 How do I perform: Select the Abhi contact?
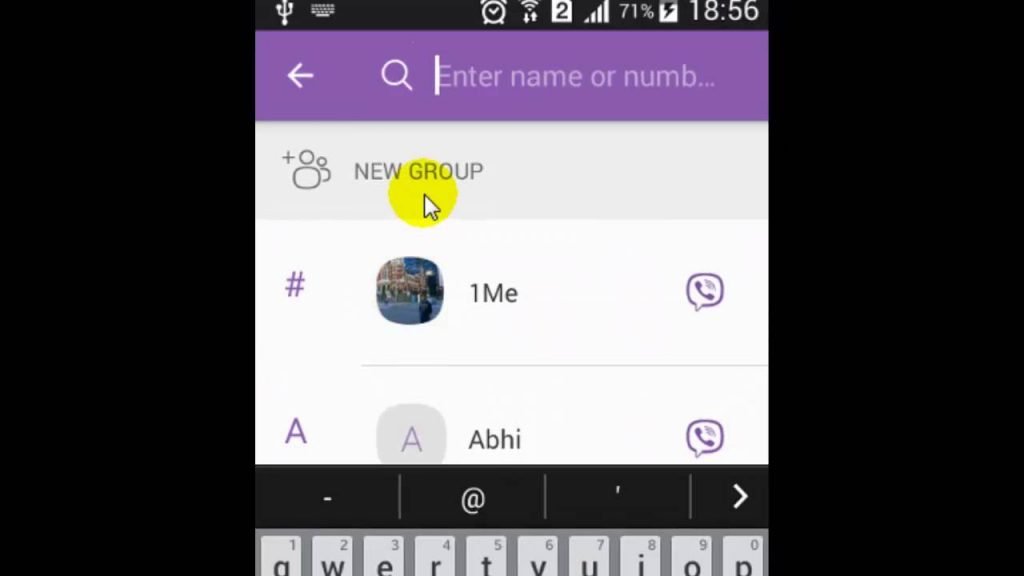pyautogui.click(x=494, y=439)
